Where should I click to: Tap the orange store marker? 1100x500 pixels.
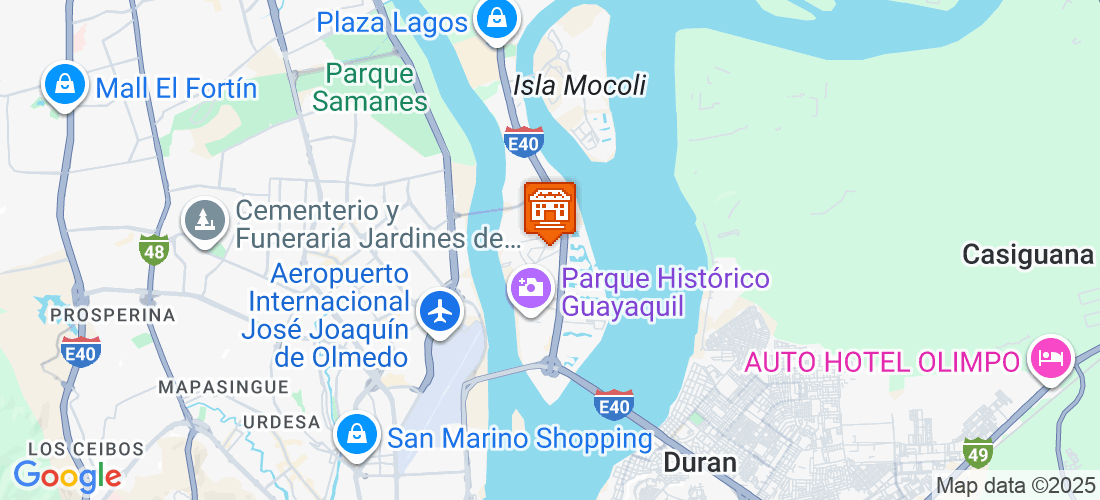click(x=549, y=209)
